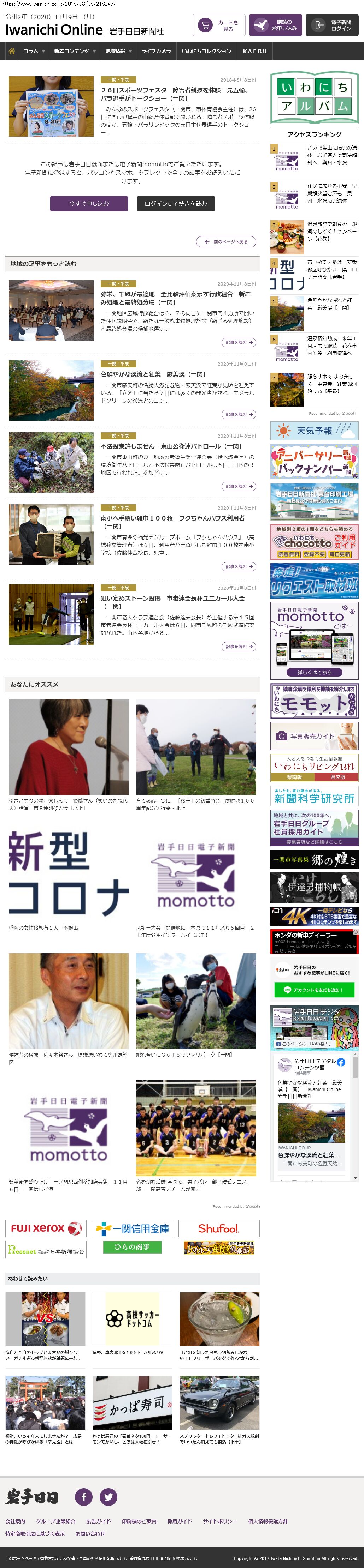
Task: Open the Twitter icon in the footer
Action: pyautogui.click(x=108, y=1497)
